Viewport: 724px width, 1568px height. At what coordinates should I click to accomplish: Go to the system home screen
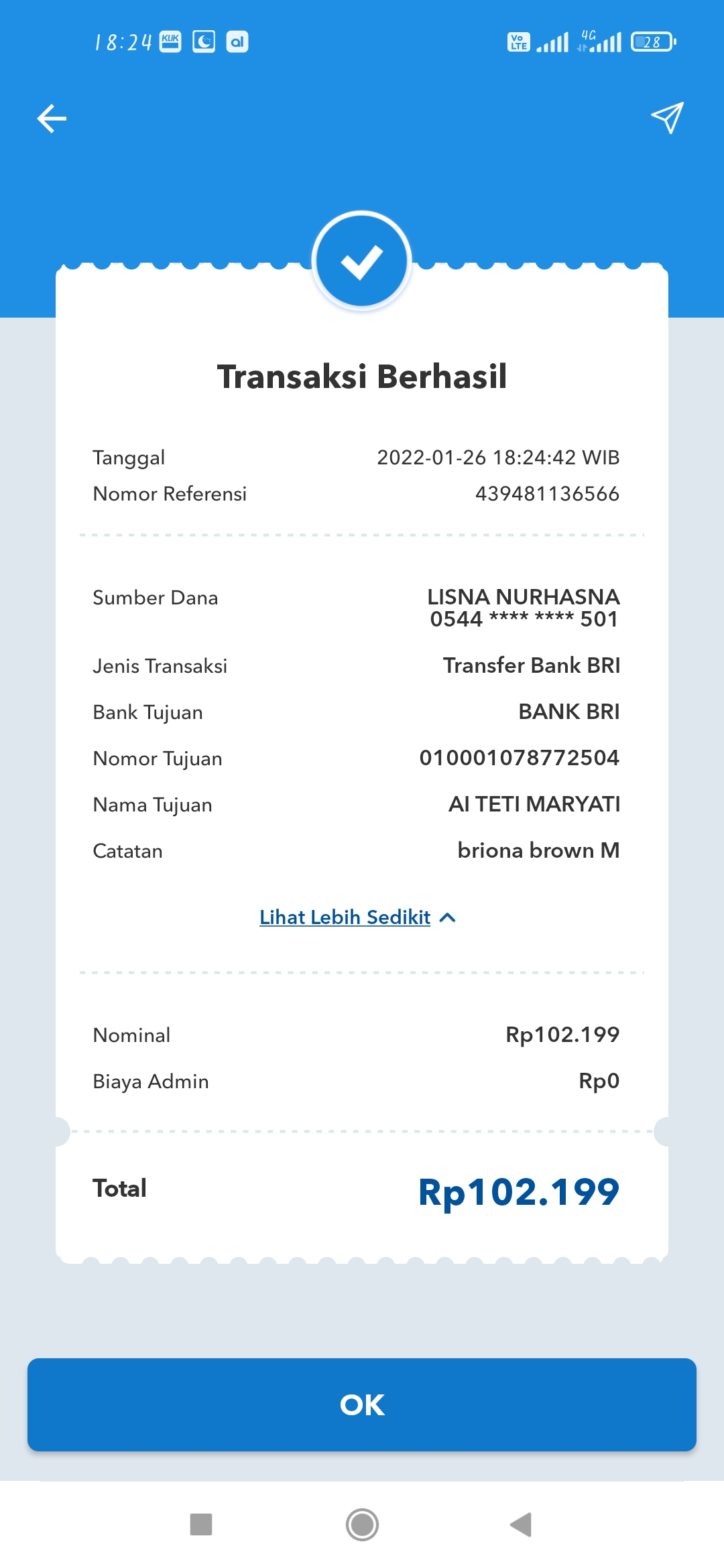click(x=362, y=1524)
